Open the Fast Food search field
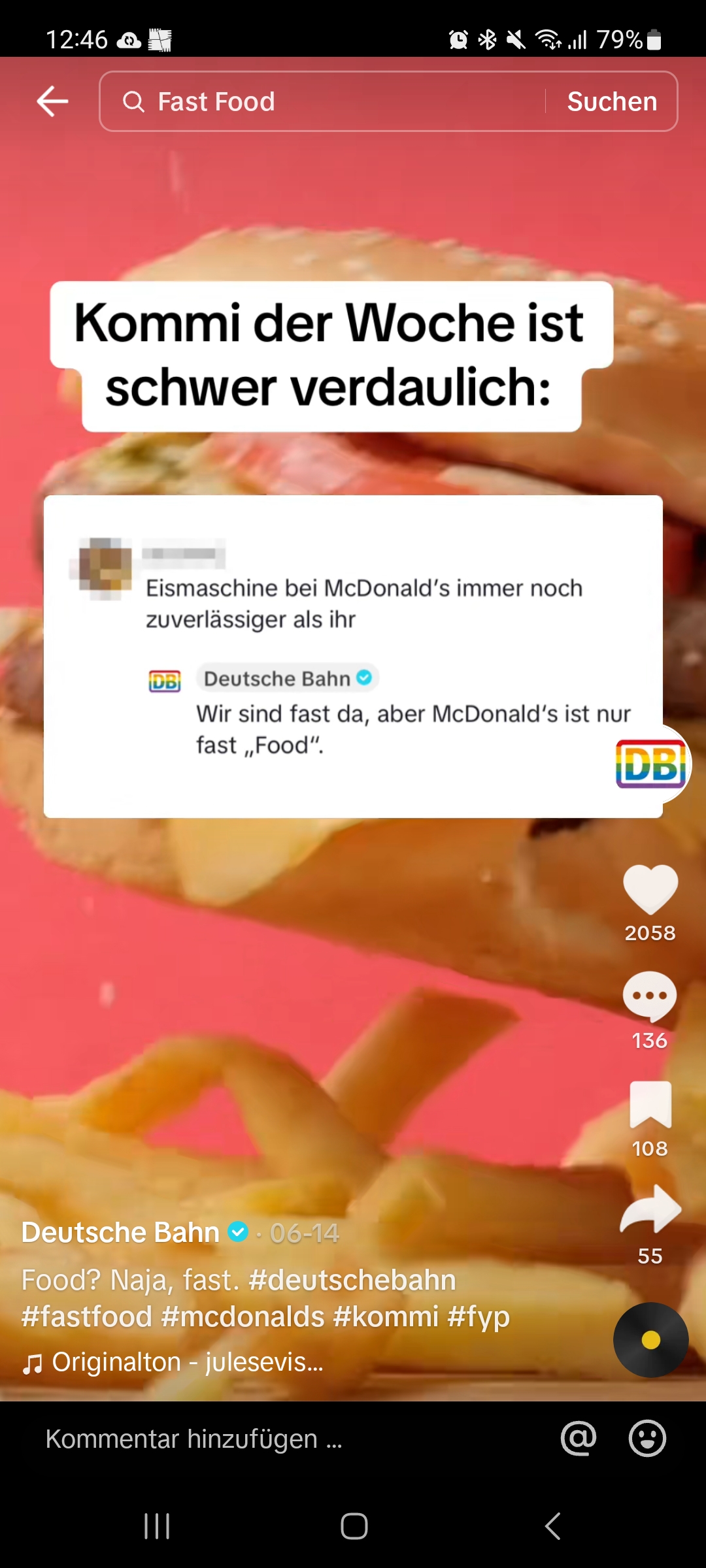 click(327, 101)
